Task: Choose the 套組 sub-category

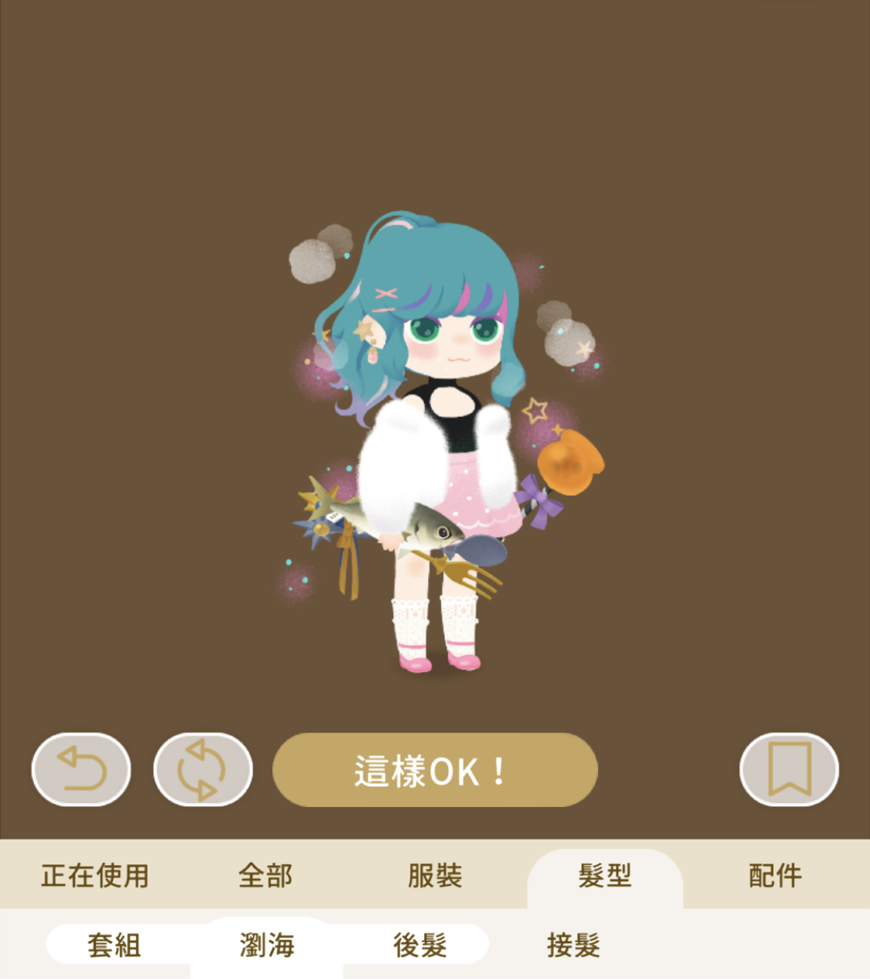Action: pos(114,945)
